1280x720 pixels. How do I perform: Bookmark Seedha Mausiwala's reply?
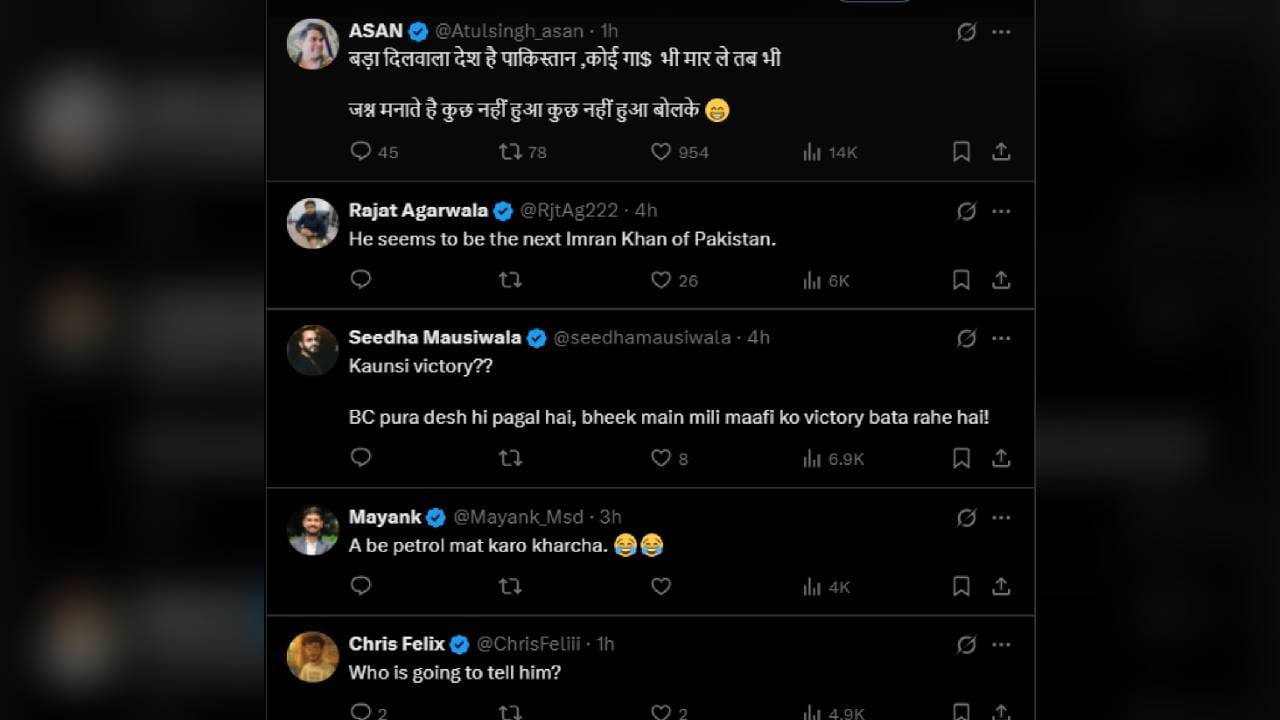961,458
